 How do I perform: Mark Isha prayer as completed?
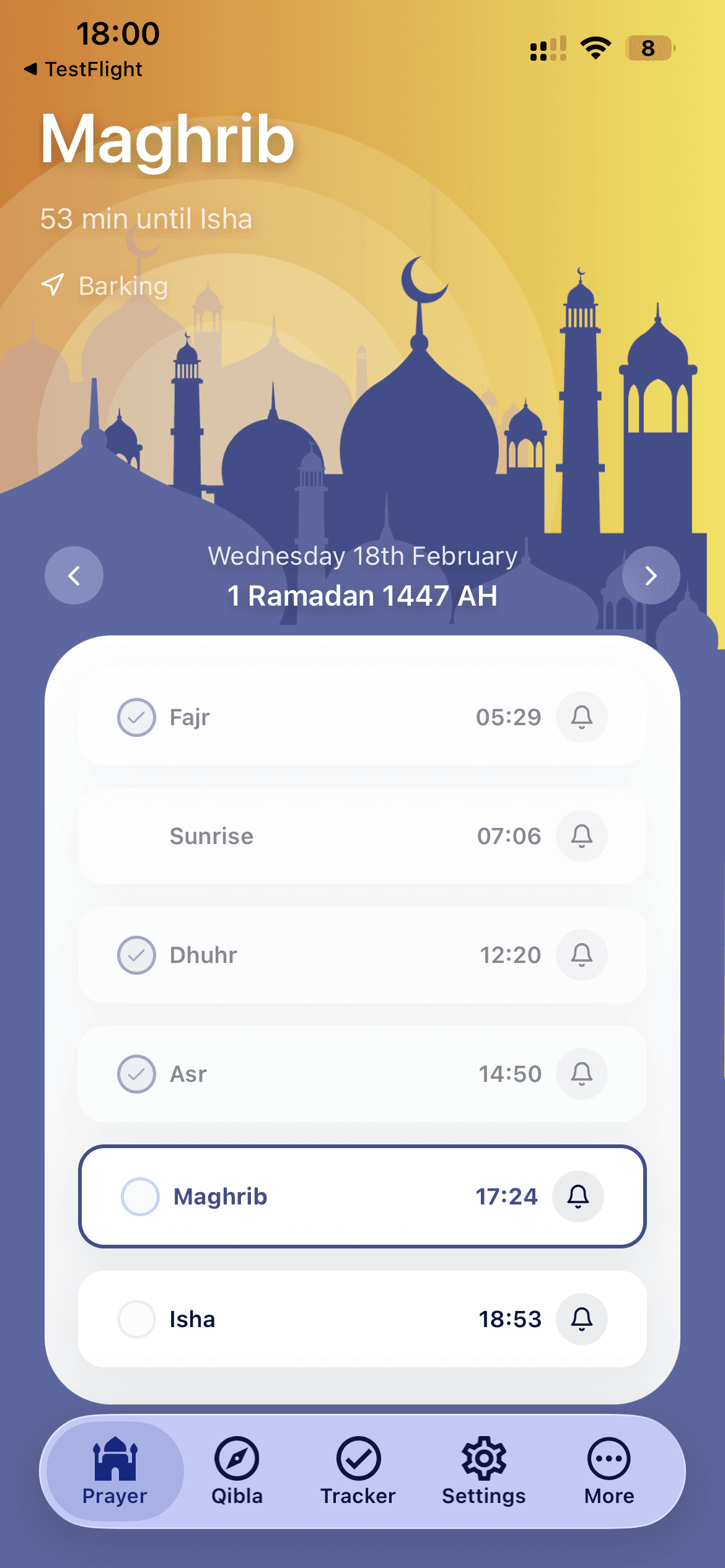click(136, 1319)
